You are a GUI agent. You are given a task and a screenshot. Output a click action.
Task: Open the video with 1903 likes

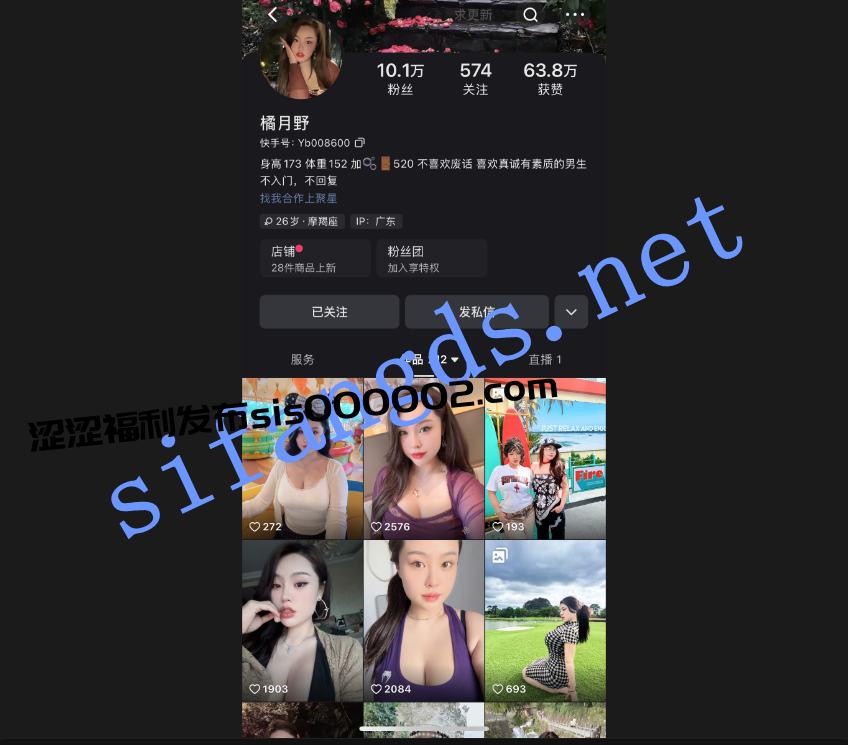point(302,620)
